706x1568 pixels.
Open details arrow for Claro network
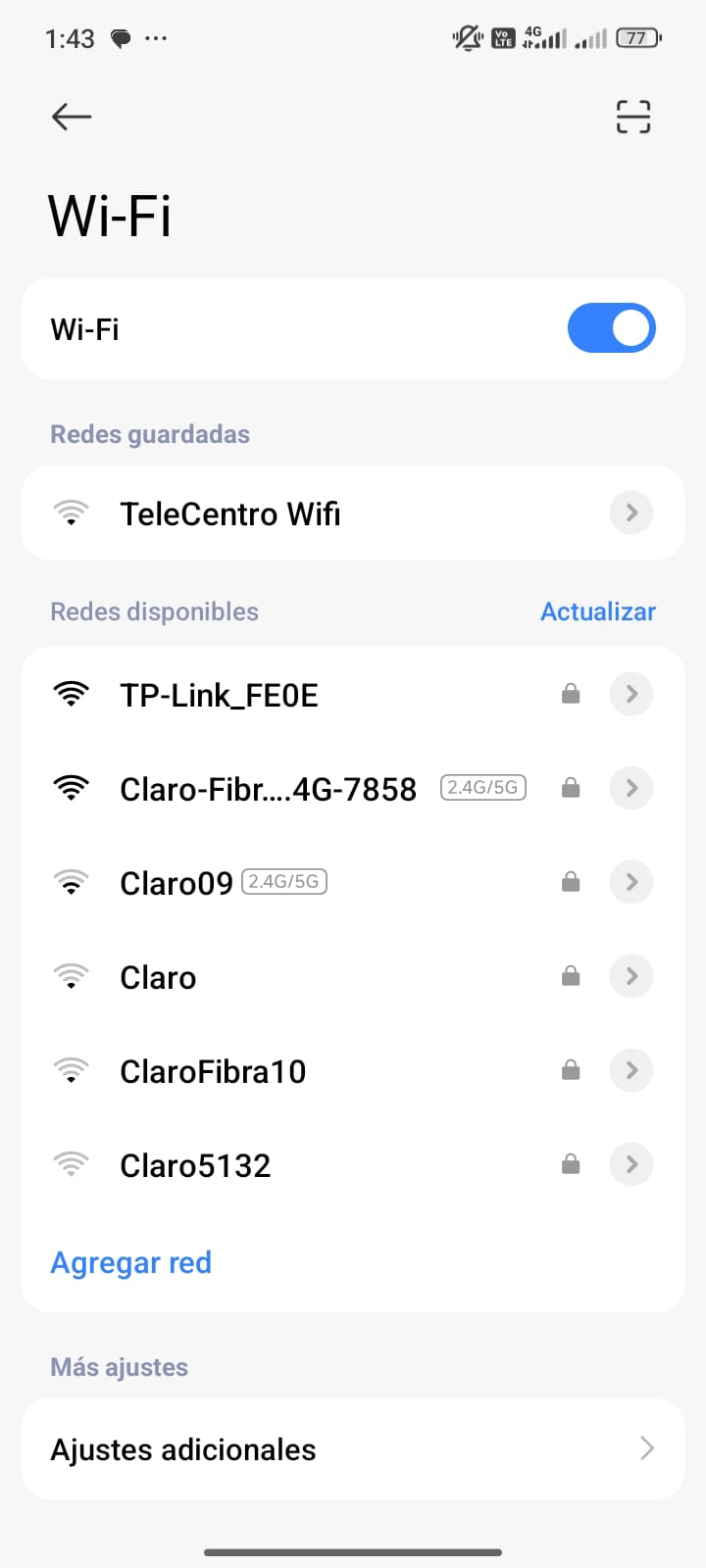[631, 976]
